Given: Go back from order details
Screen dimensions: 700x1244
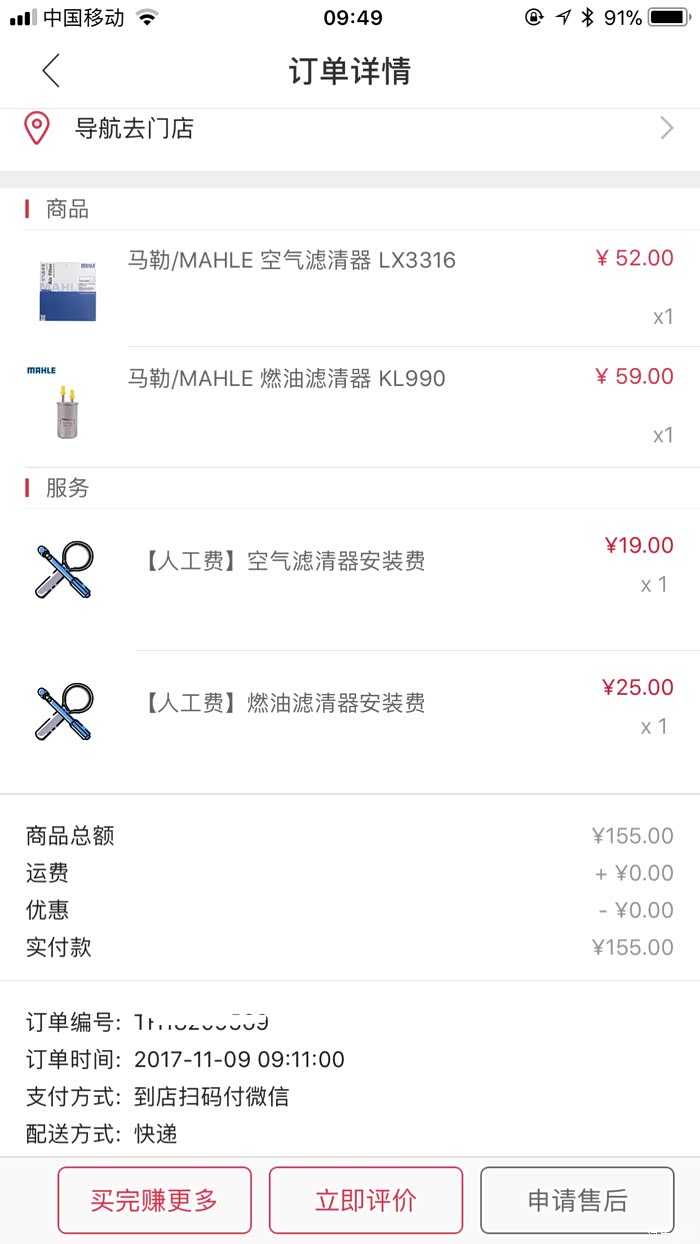Looking at the screenshot, I should click(x=51, y=71).
